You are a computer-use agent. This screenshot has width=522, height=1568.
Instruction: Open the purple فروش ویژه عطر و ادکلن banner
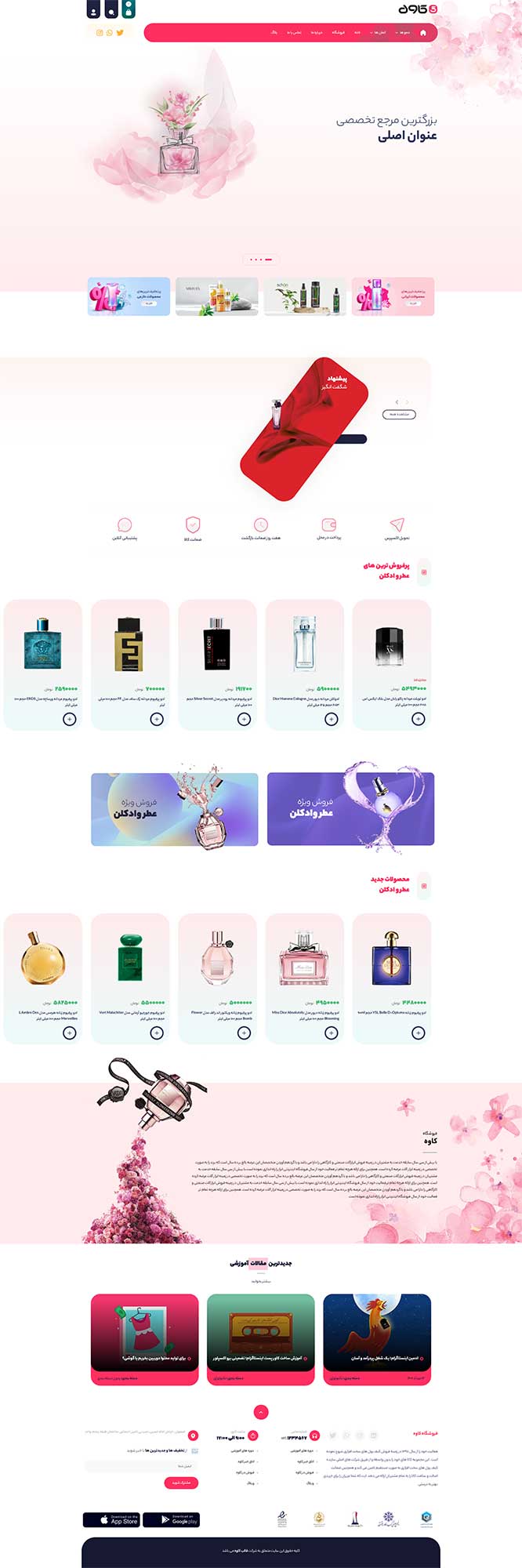[350, 808]
